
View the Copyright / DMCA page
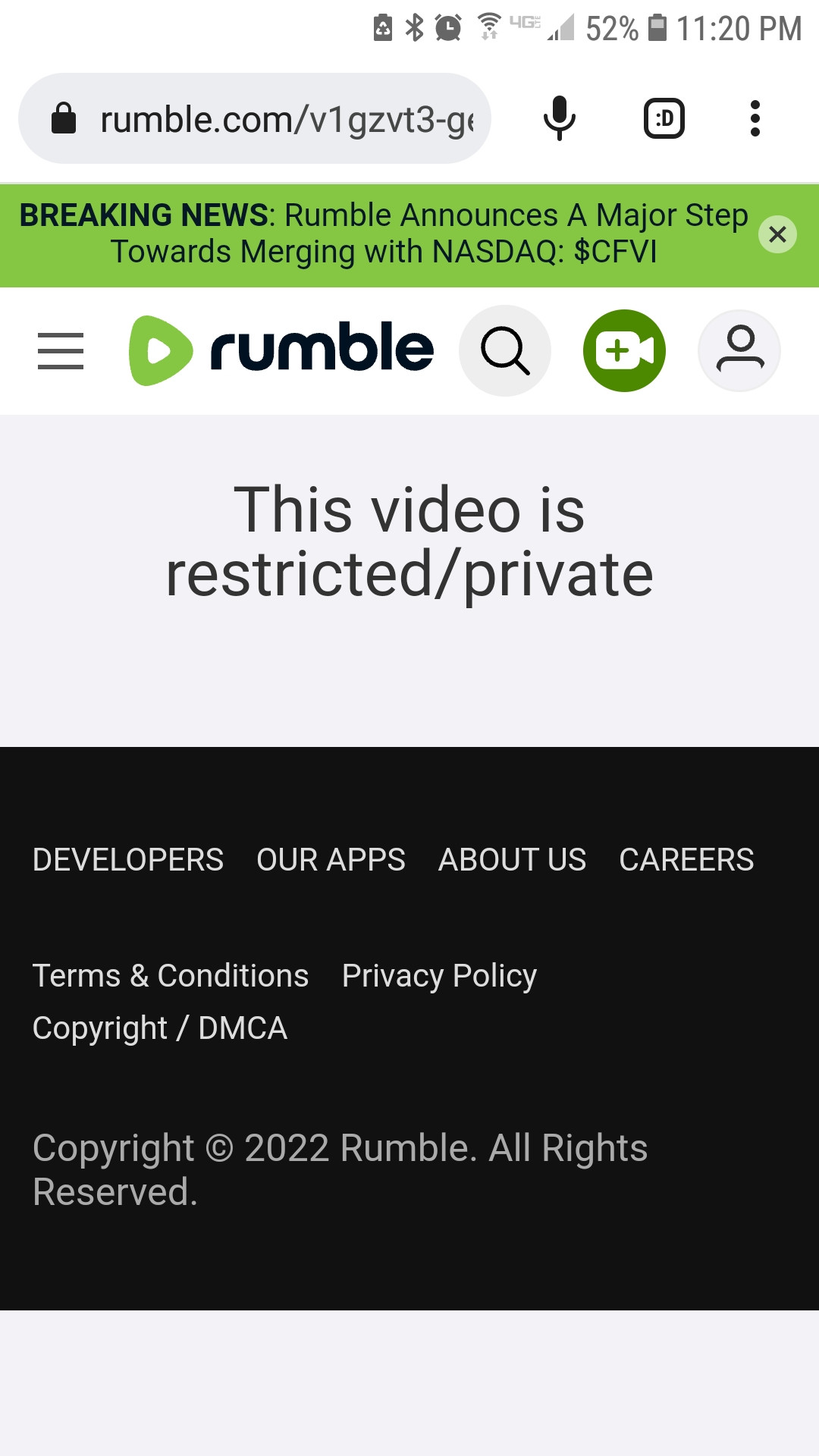(x=160, y=1028)
